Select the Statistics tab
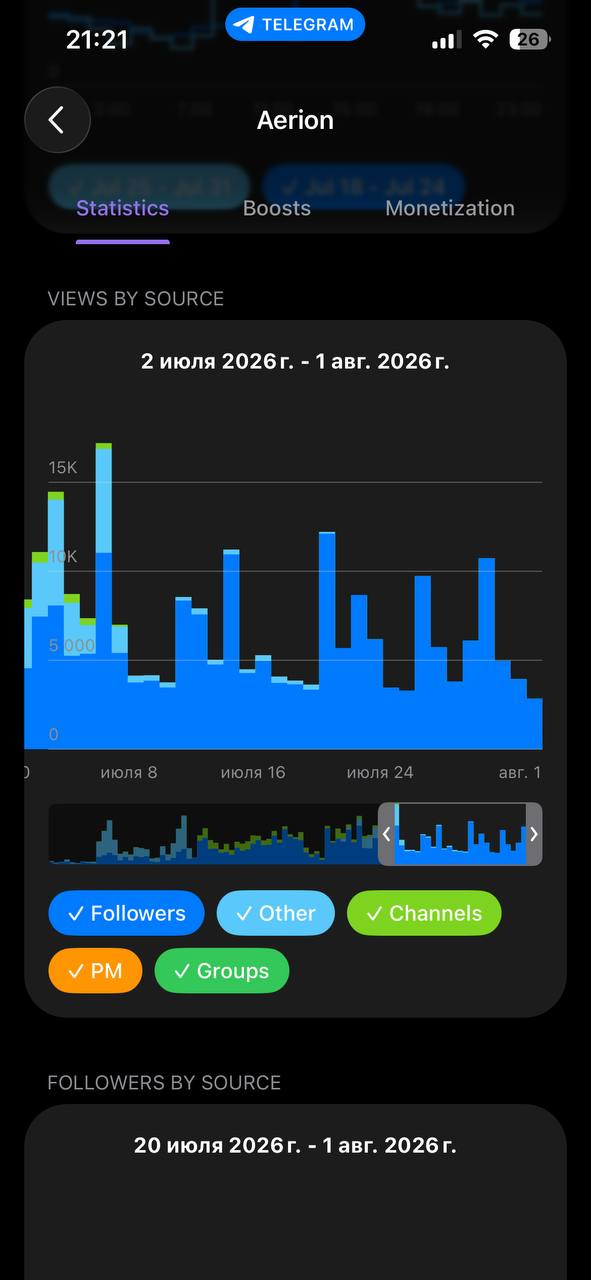The width and height of the screenshot is (591, 1280). pyautogui.click(x=123, y=208)
